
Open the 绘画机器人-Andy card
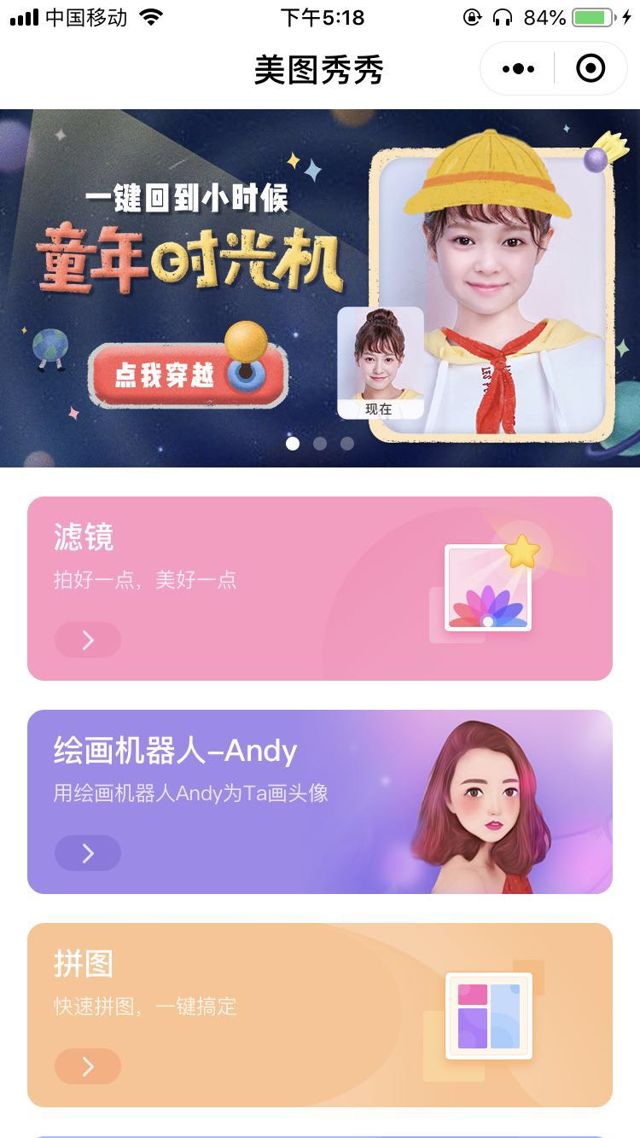[319, 801]
